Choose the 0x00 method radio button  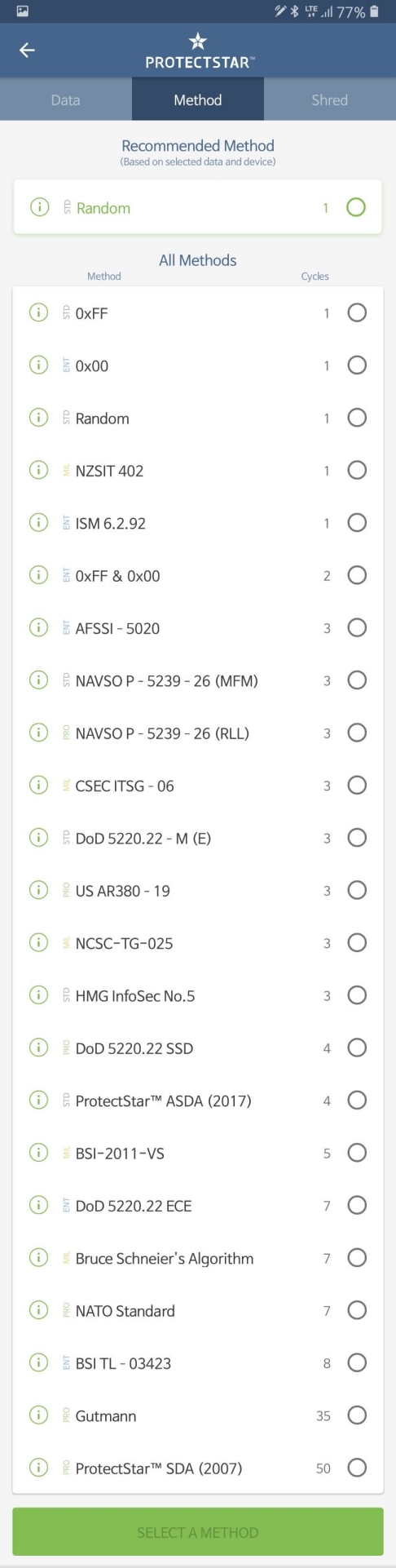[x=357, y=365]
